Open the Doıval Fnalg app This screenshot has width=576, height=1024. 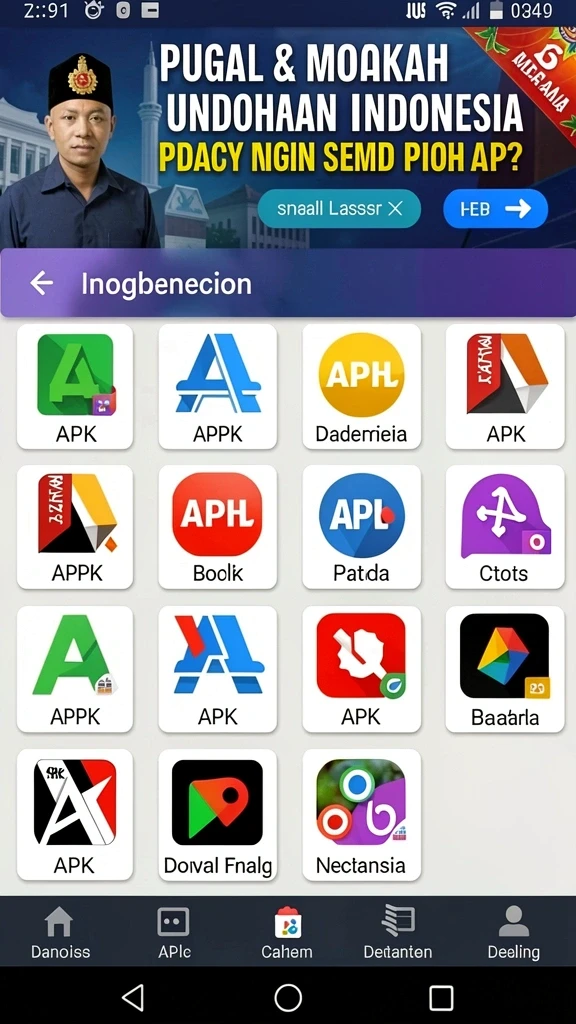[x=217, y=815]
